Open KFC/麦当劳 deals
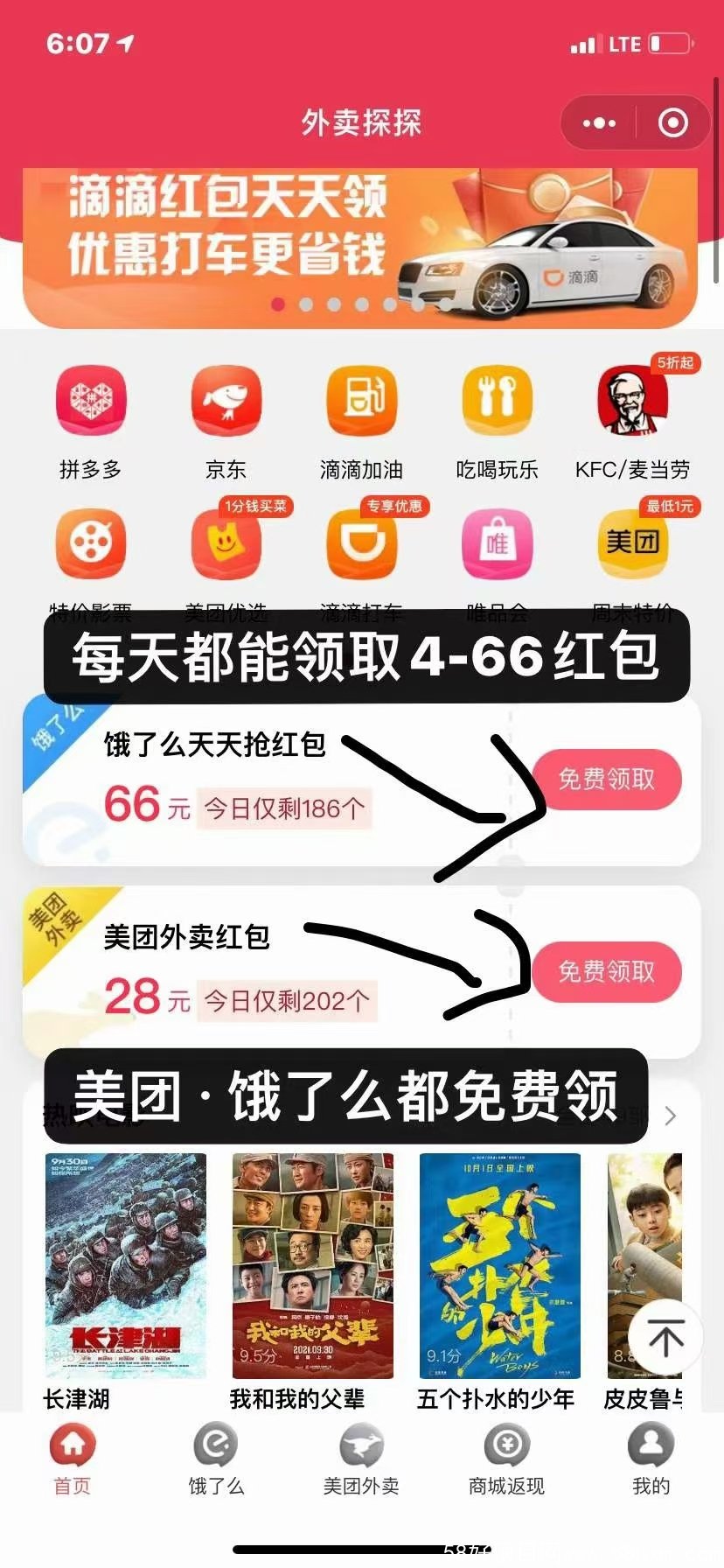724x1568 pixels. coord(632,402)
